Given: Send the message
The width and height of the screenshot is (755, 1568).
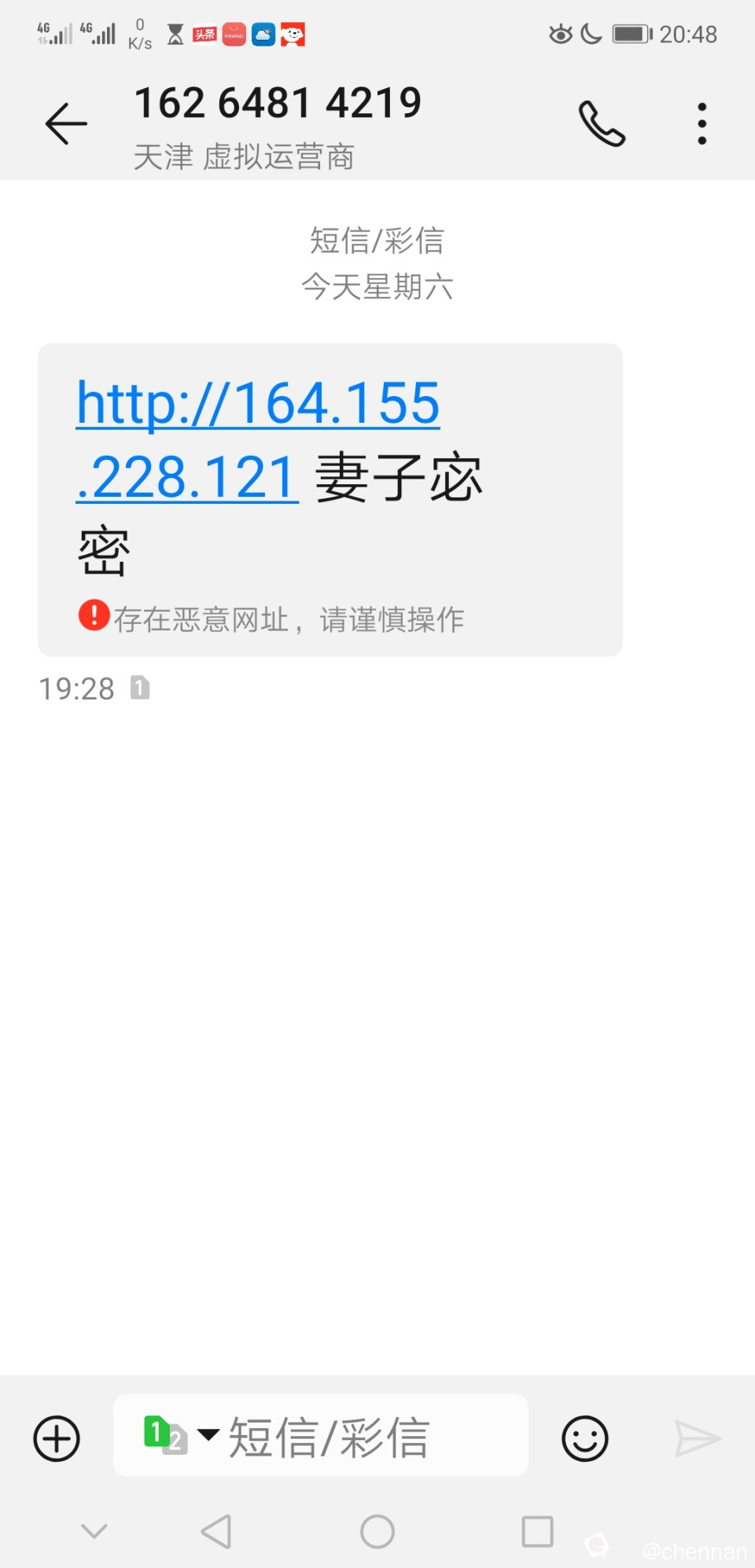Looking at the screenshot, I should pos(697,1438).
